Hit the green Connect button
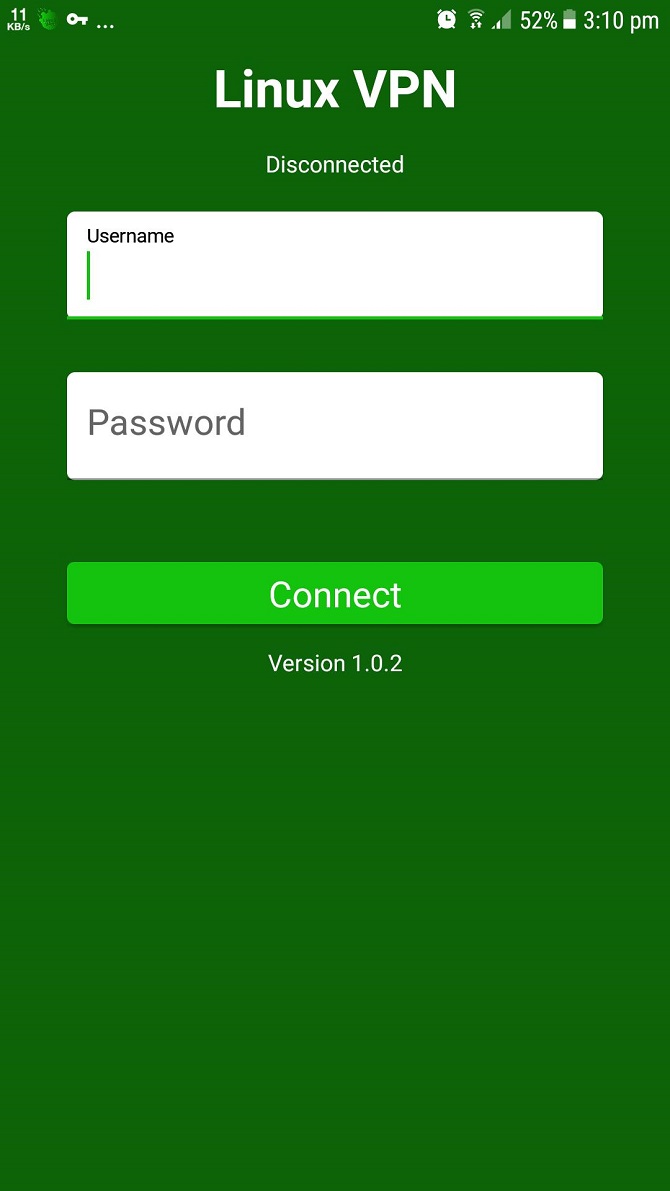 [x=334, y=594]
